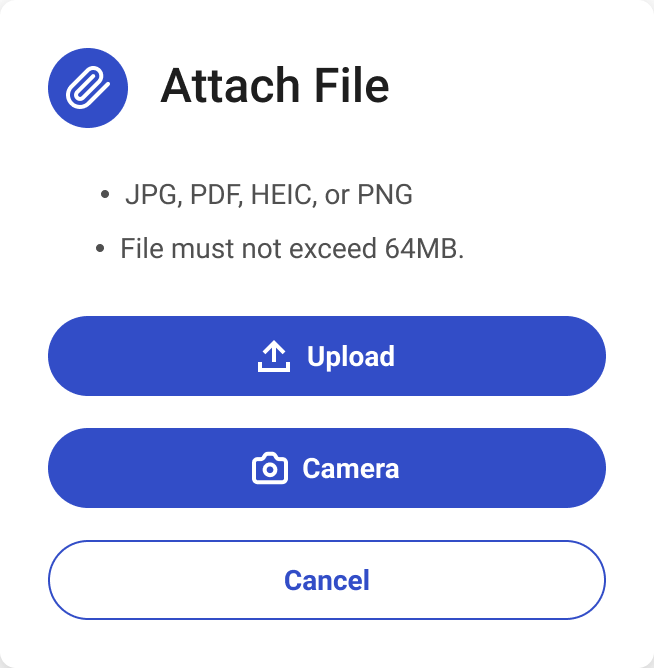Image resolution: width=654 pixels, height=668 pixels.
Task: Choose Camera to take a photo
Action: pyautogui.click(x=327, y=468)
